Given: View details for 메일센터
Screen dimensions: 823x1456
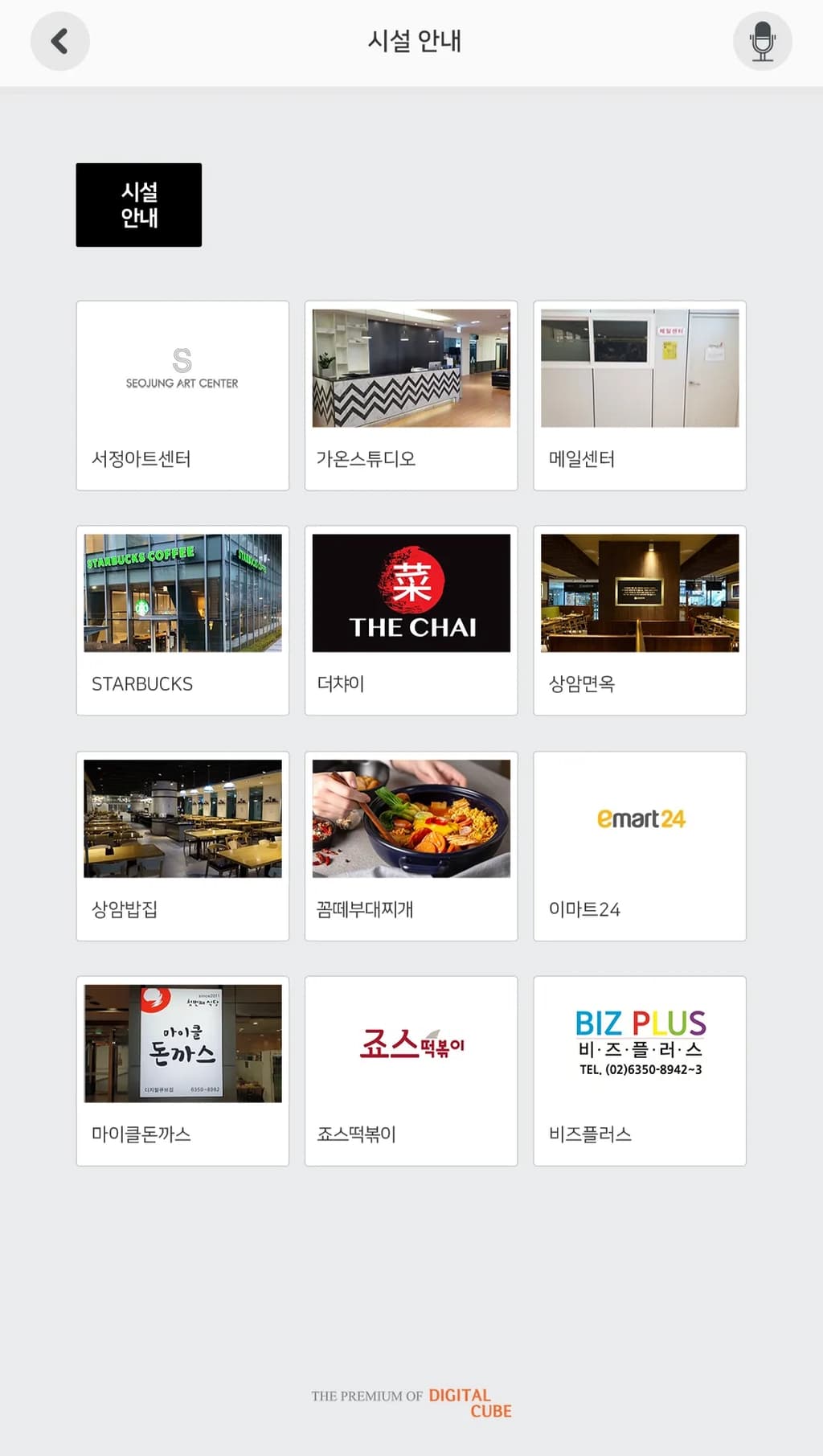Looking at the screenshot, I should 639,396.
